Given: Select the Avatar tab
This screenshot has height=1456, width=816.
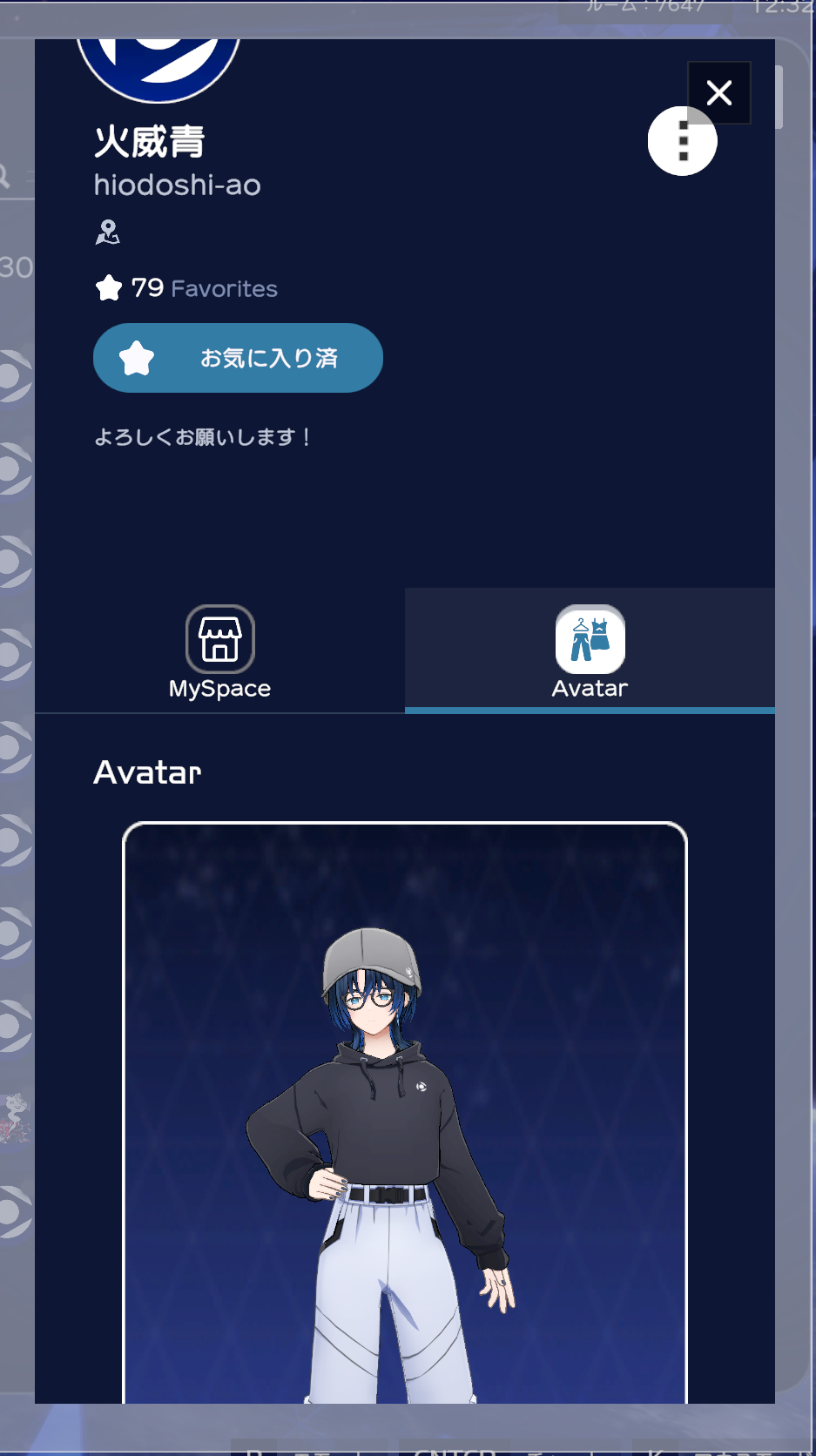Looking at the screenshot, I should point(590,651).
